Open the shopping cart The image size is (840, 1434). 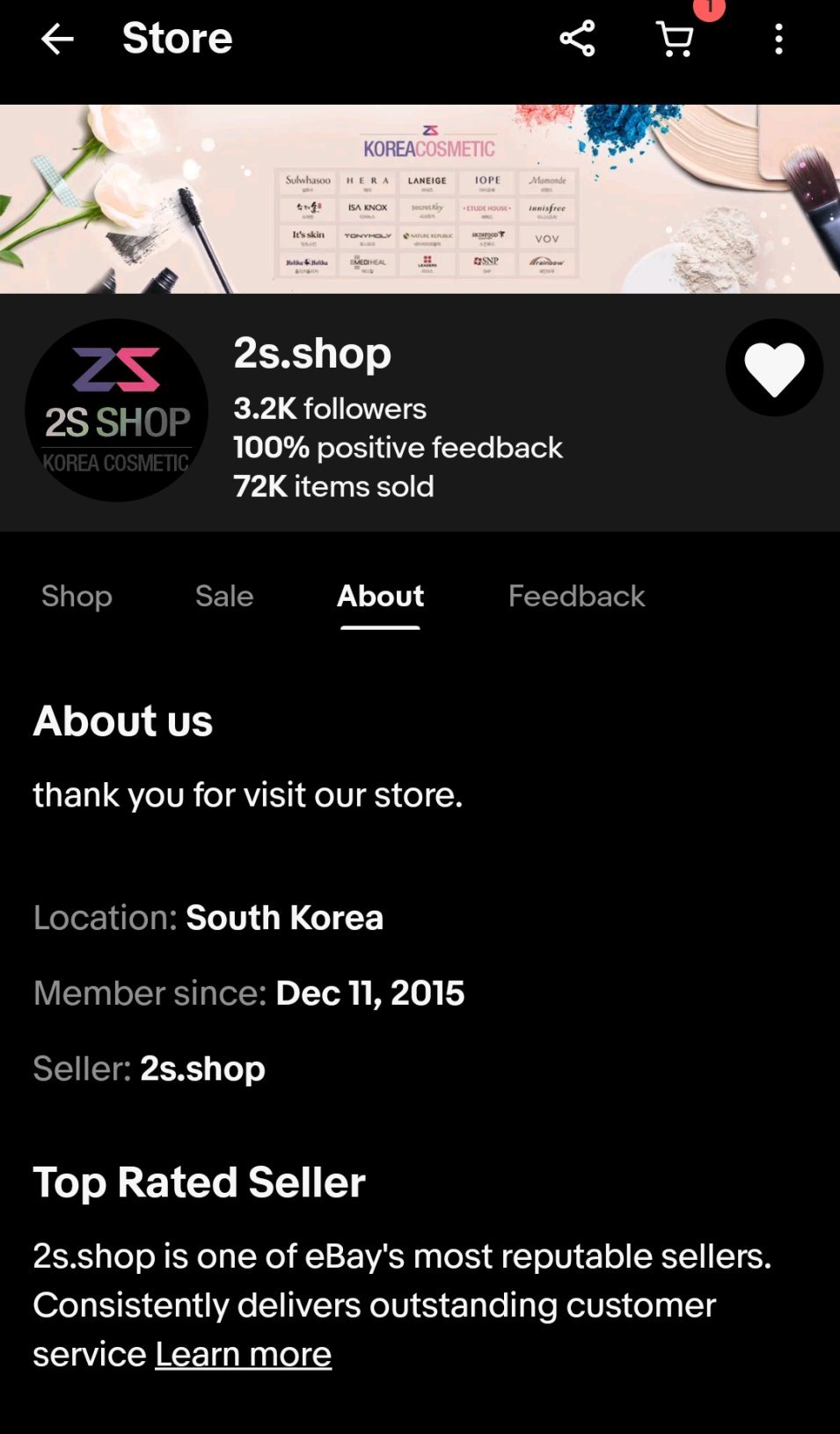coord(676,40)
